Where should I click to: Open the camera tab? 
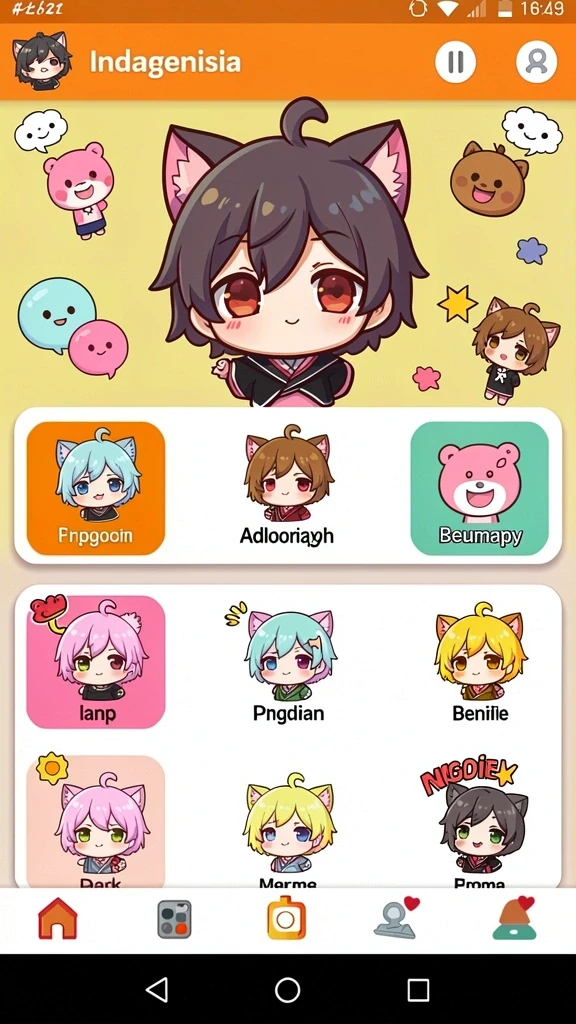tap(286, 918)
